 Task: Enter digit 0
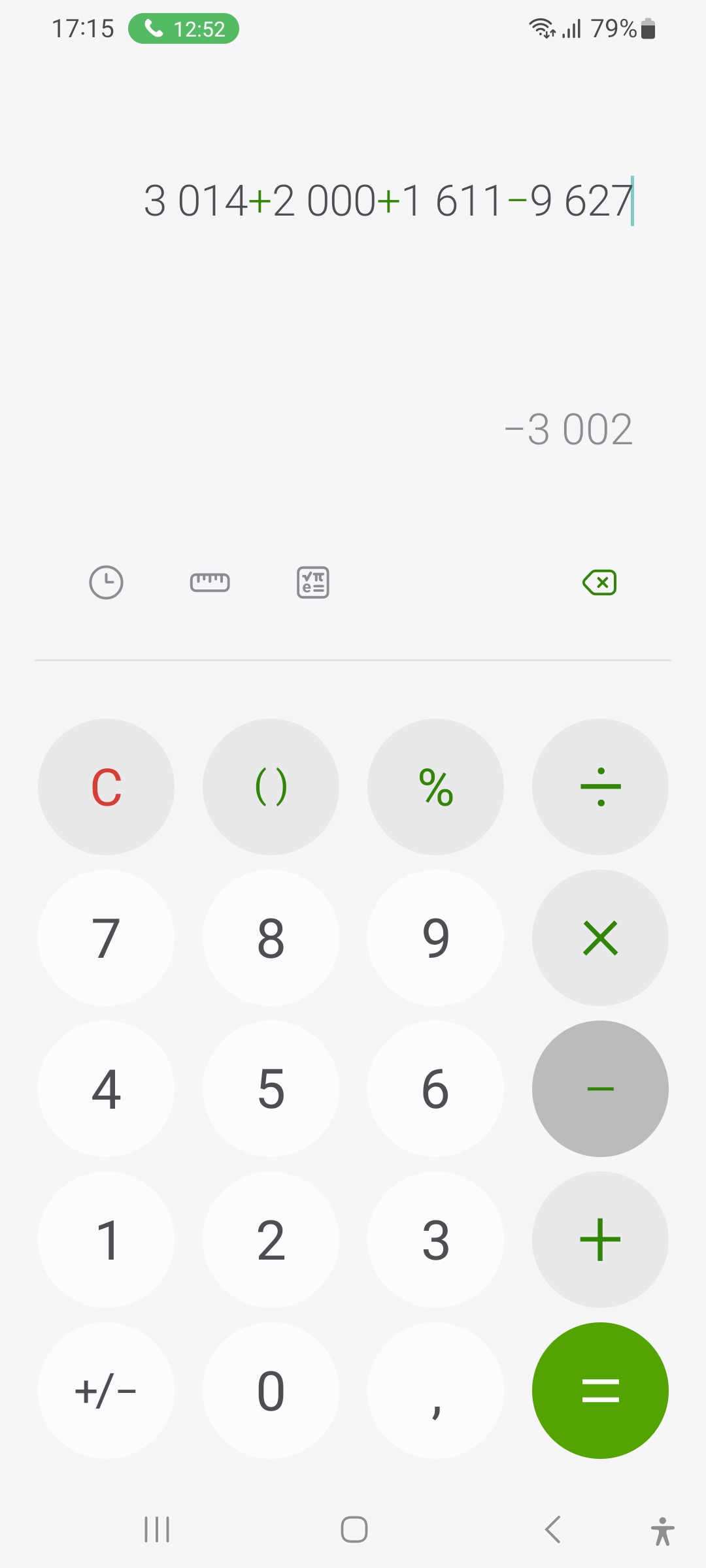(x=271, y=1390)
